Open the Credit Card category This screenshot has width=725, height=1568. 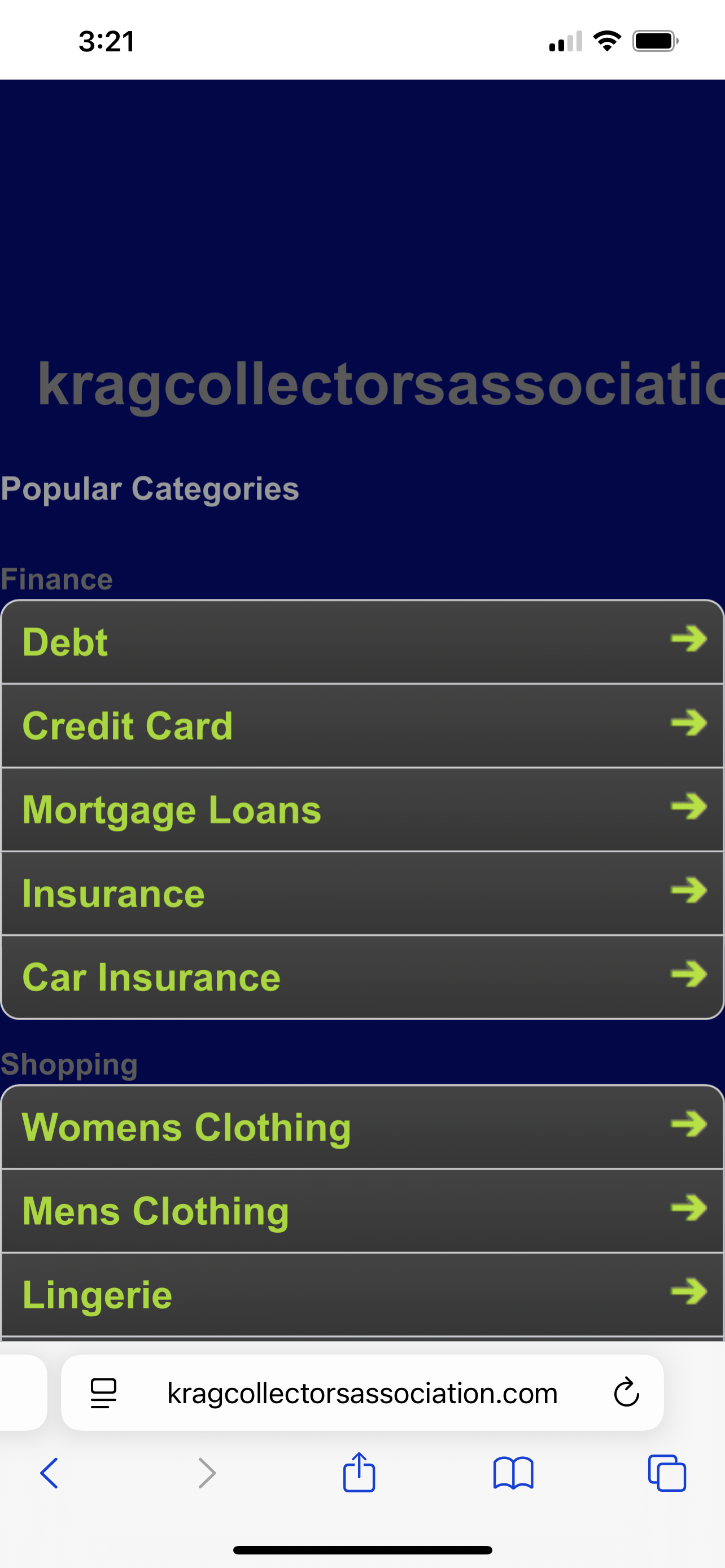click(x=362, y=725)
